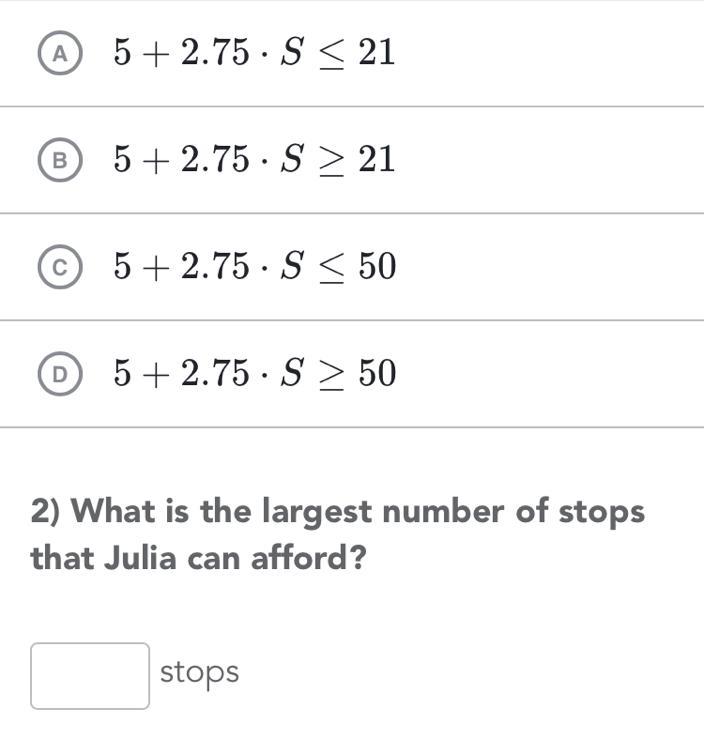Image resolution: width=704 pixels, height=750 pixels.
Task: Mark option D: 5 + 2.75·S ≥ 50
Action: (x=62, y=374)
